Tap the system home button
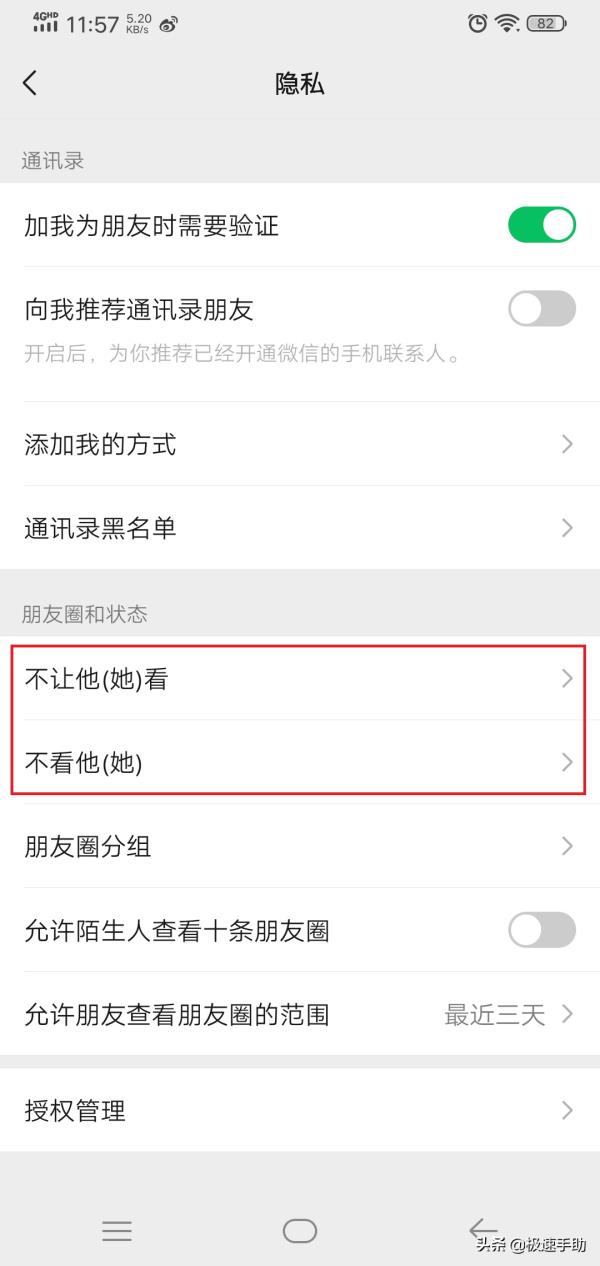The width and height of the screenshot is (600, 1266). click(x=300, y=1231)
